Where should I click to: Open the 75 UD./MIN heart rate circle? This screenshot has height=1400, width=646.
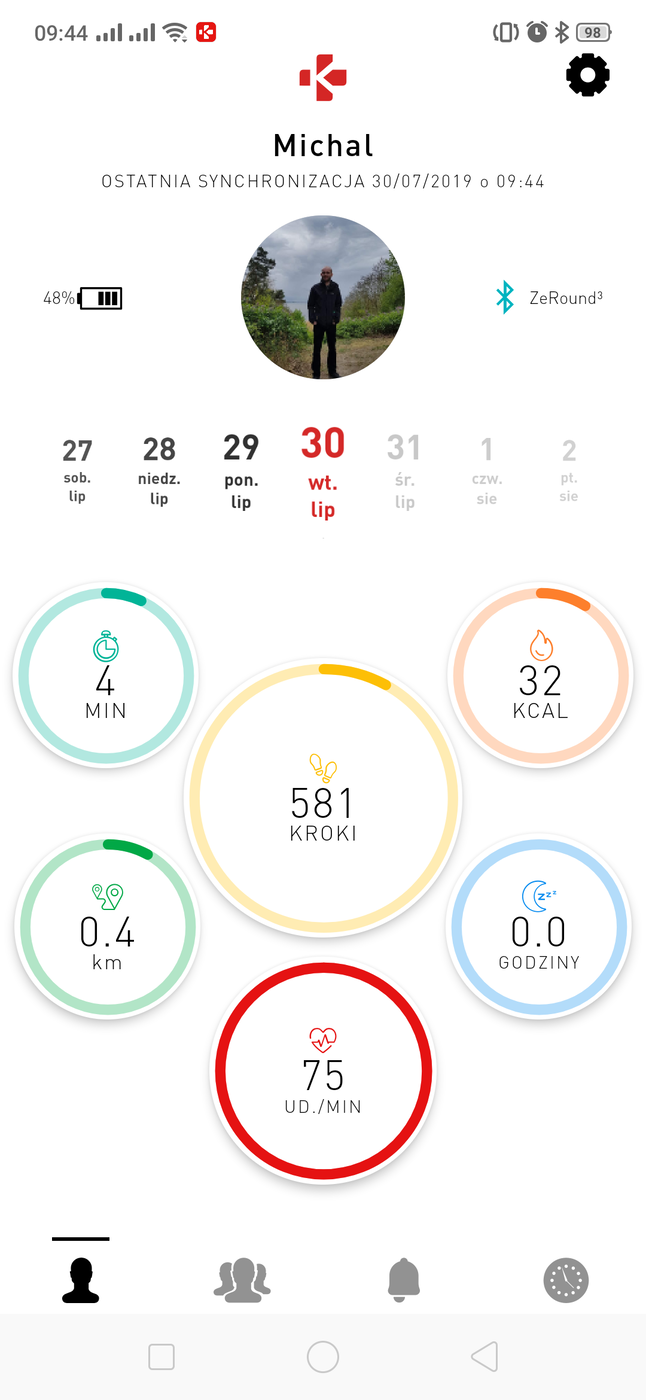tap(323, 1071)
